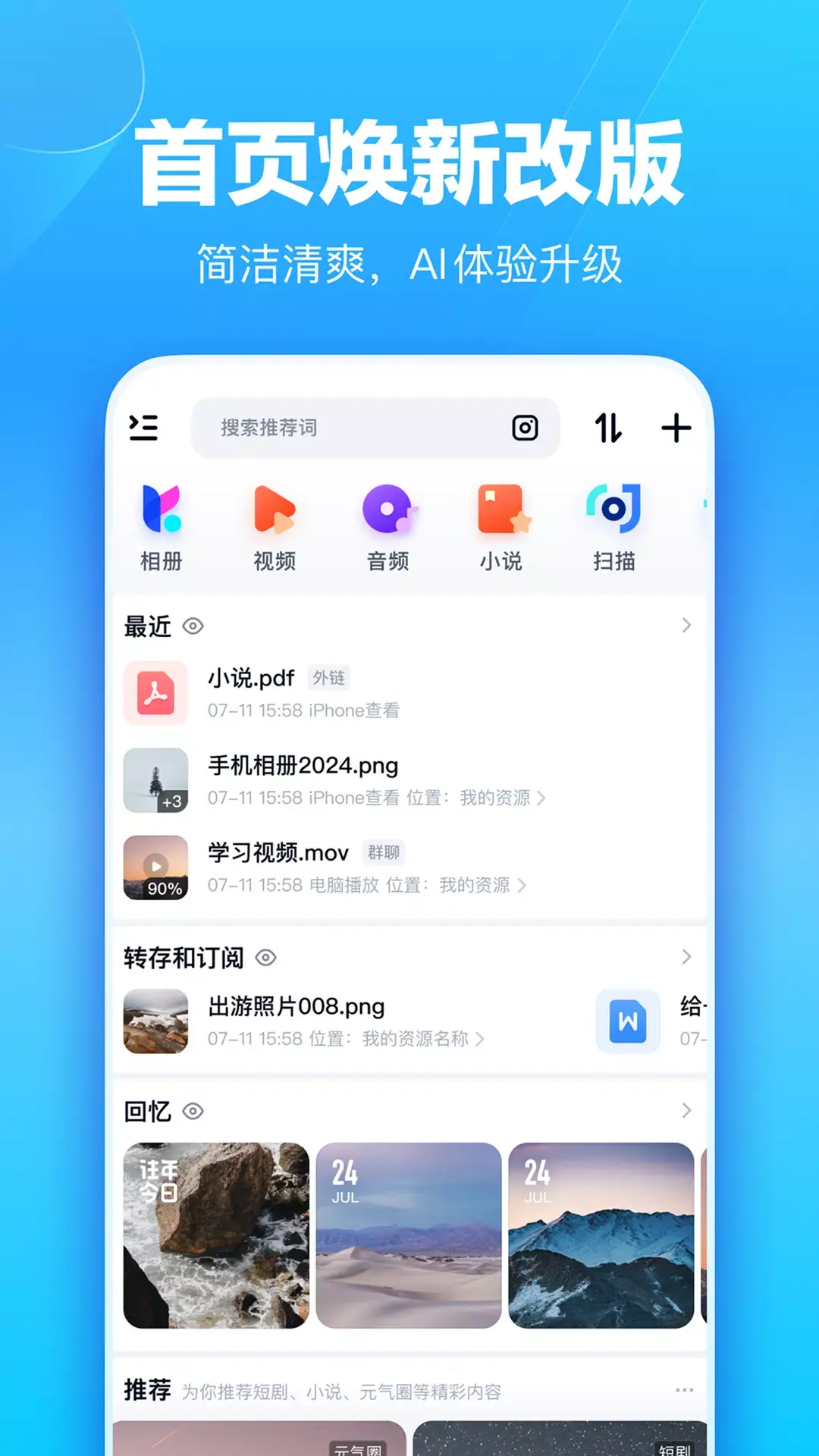This screenshot has height=1456, width=819.
Task: Click the 外链 tag on 小说.pdf
Action: [330, 679]
